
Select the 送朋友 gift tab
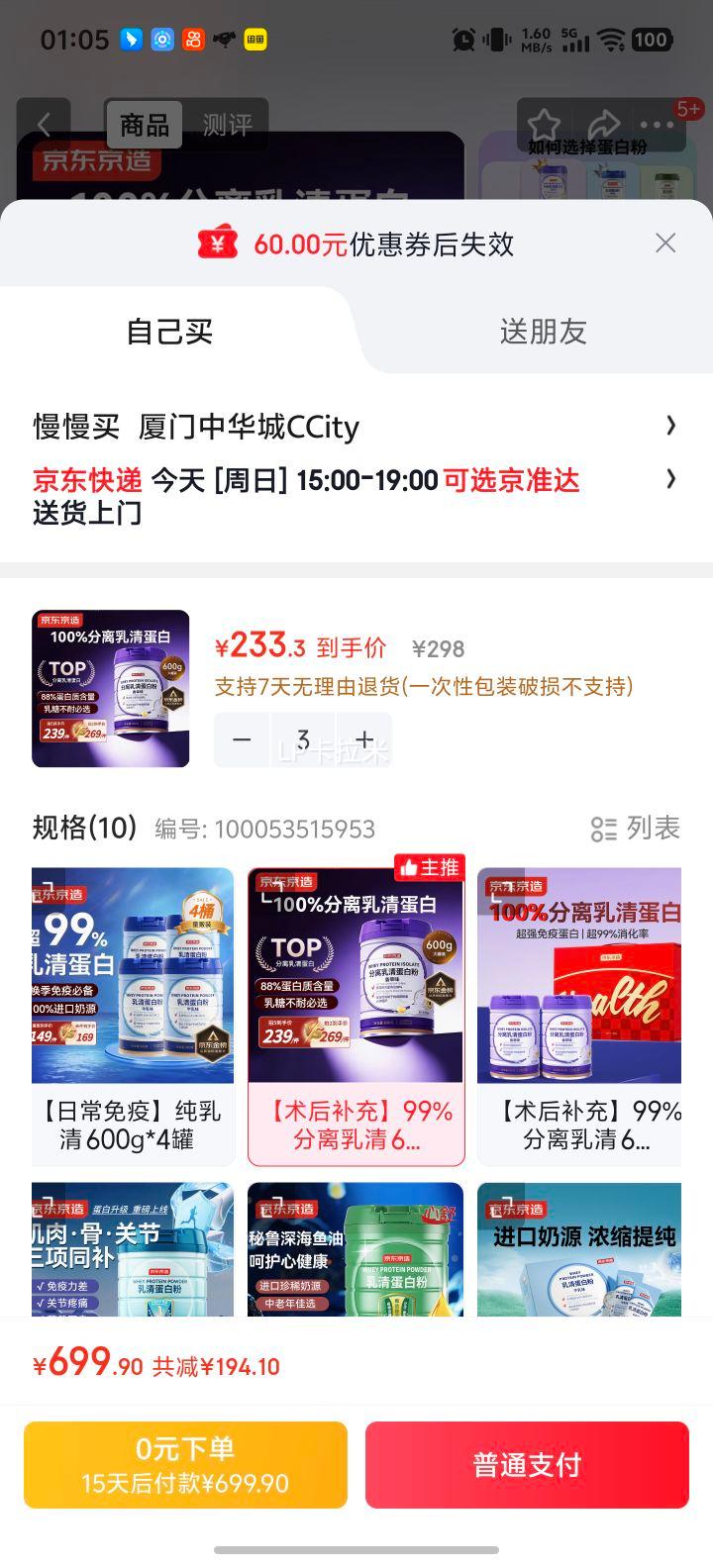pyautogui.click(x=545, y=331)
